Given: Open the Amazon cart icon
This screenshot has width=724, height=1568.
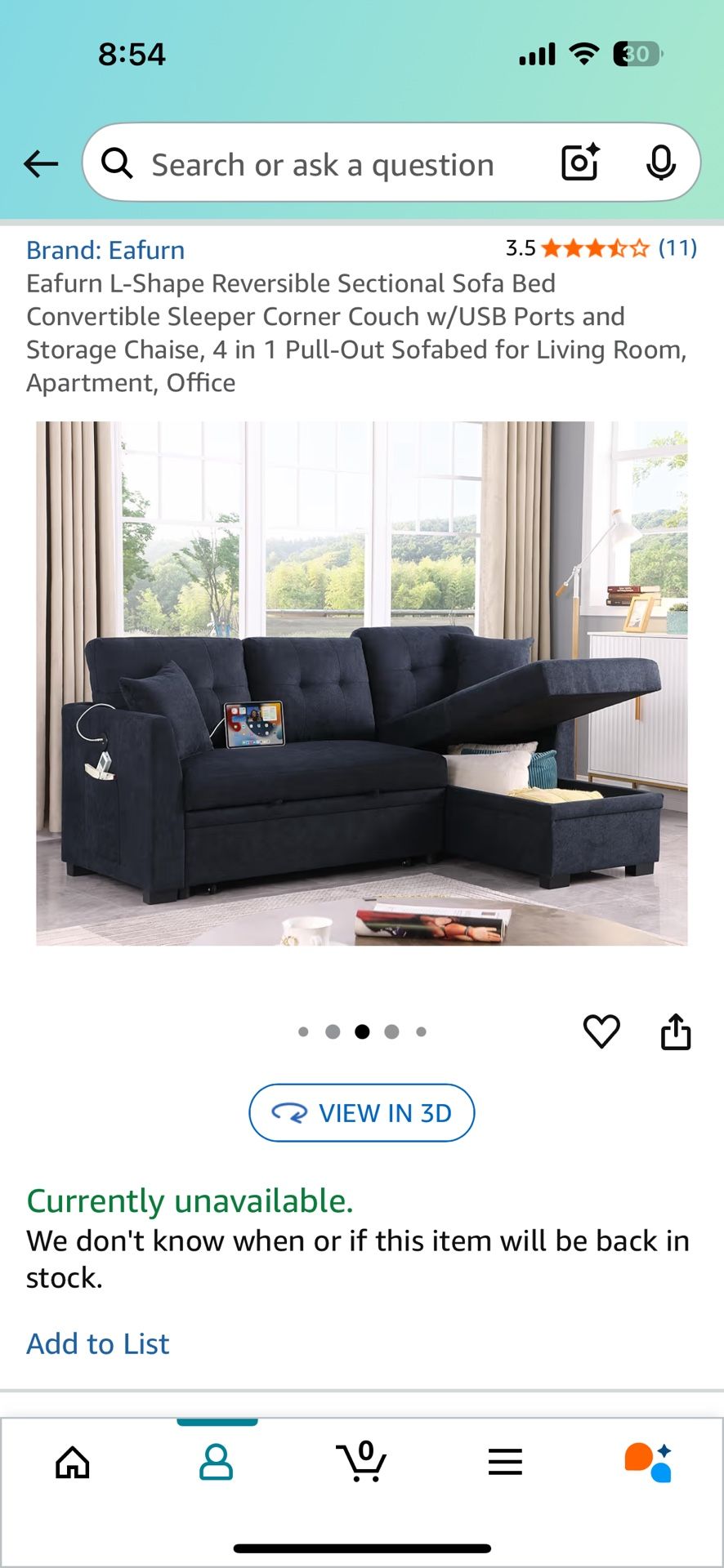Looking at the screenshot, I should click(362, 1462).
